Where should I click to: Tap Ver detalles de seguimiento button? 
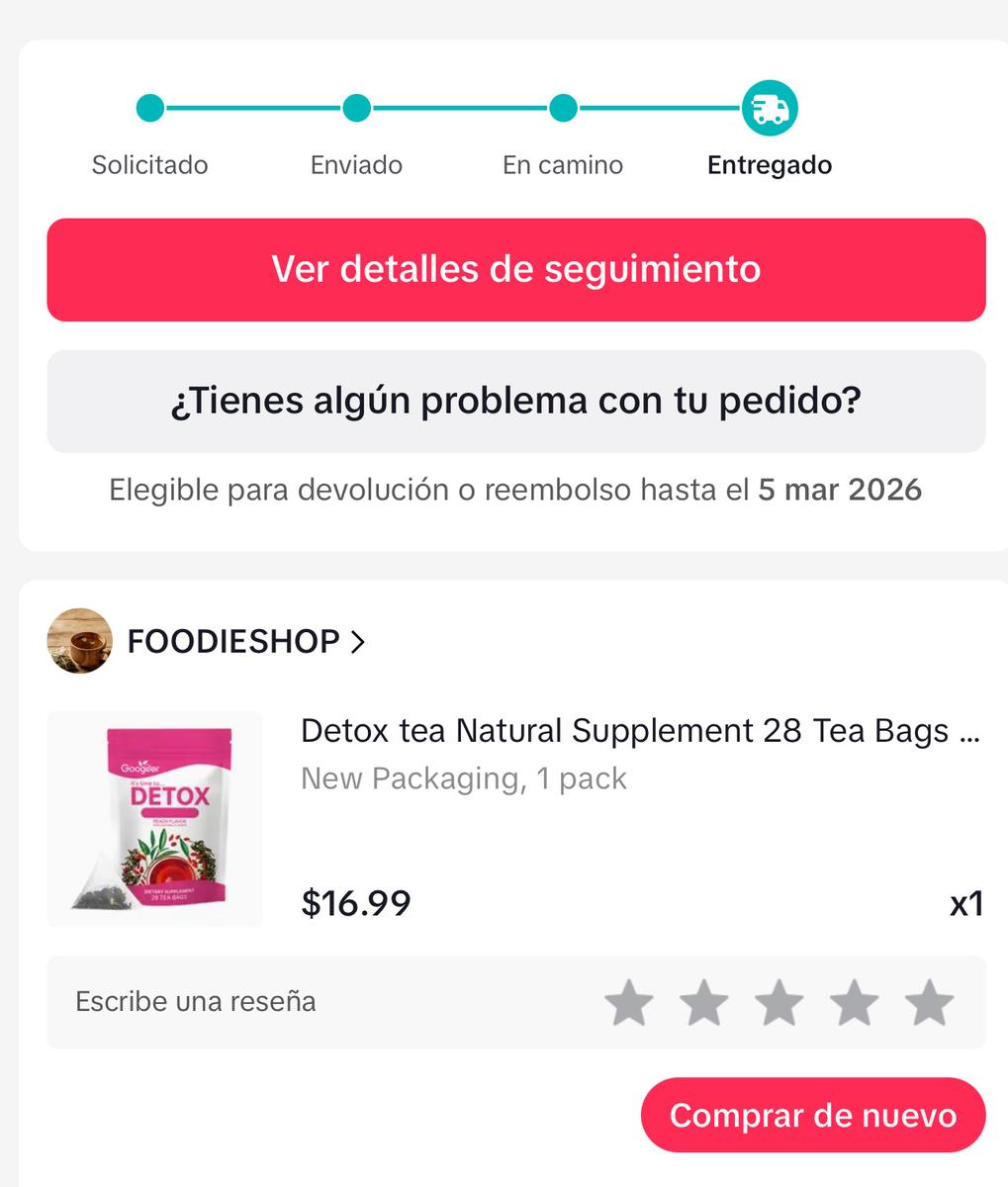pyautogui.click(x=515, y=270)
